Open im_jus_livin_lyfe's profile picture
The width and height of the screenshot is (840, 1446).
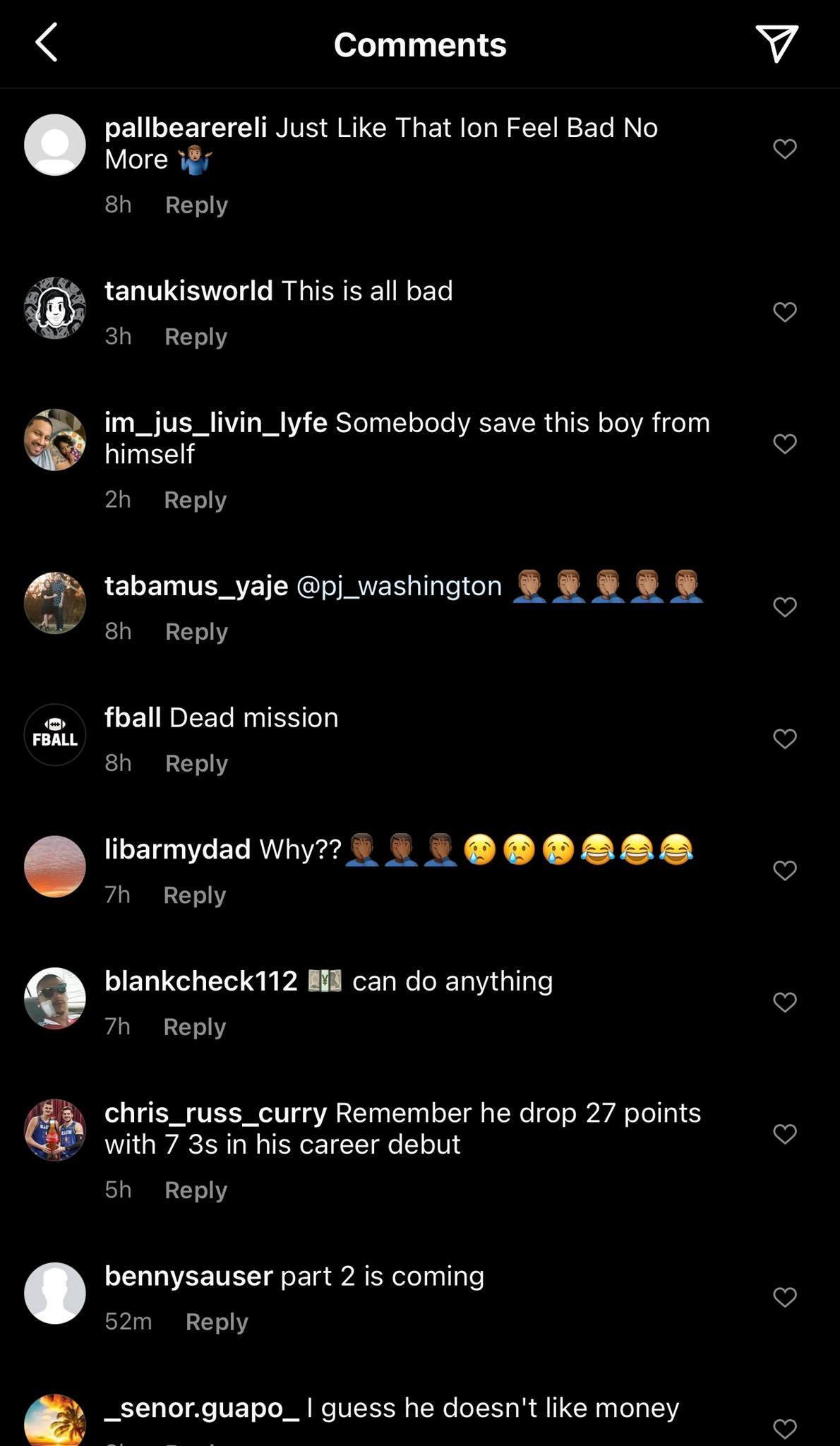pos(55,439)
